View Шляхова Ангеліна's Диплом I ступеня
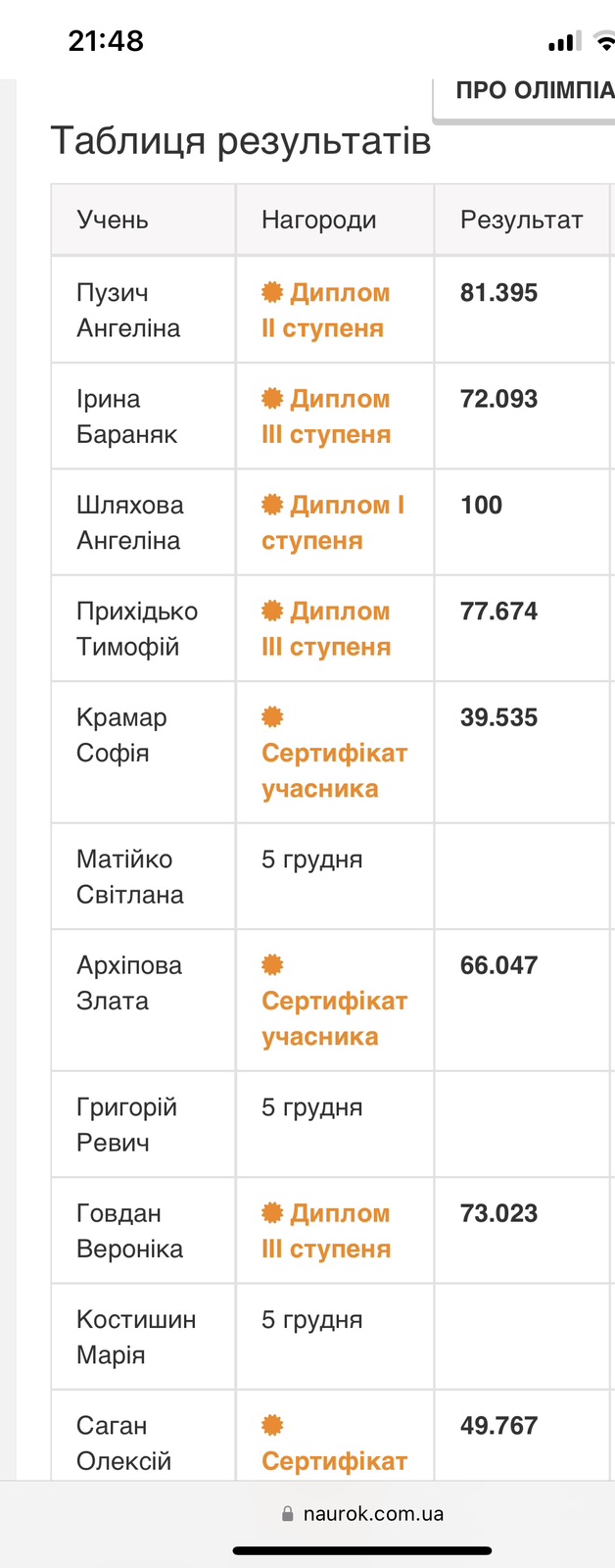 pos(332,522)
